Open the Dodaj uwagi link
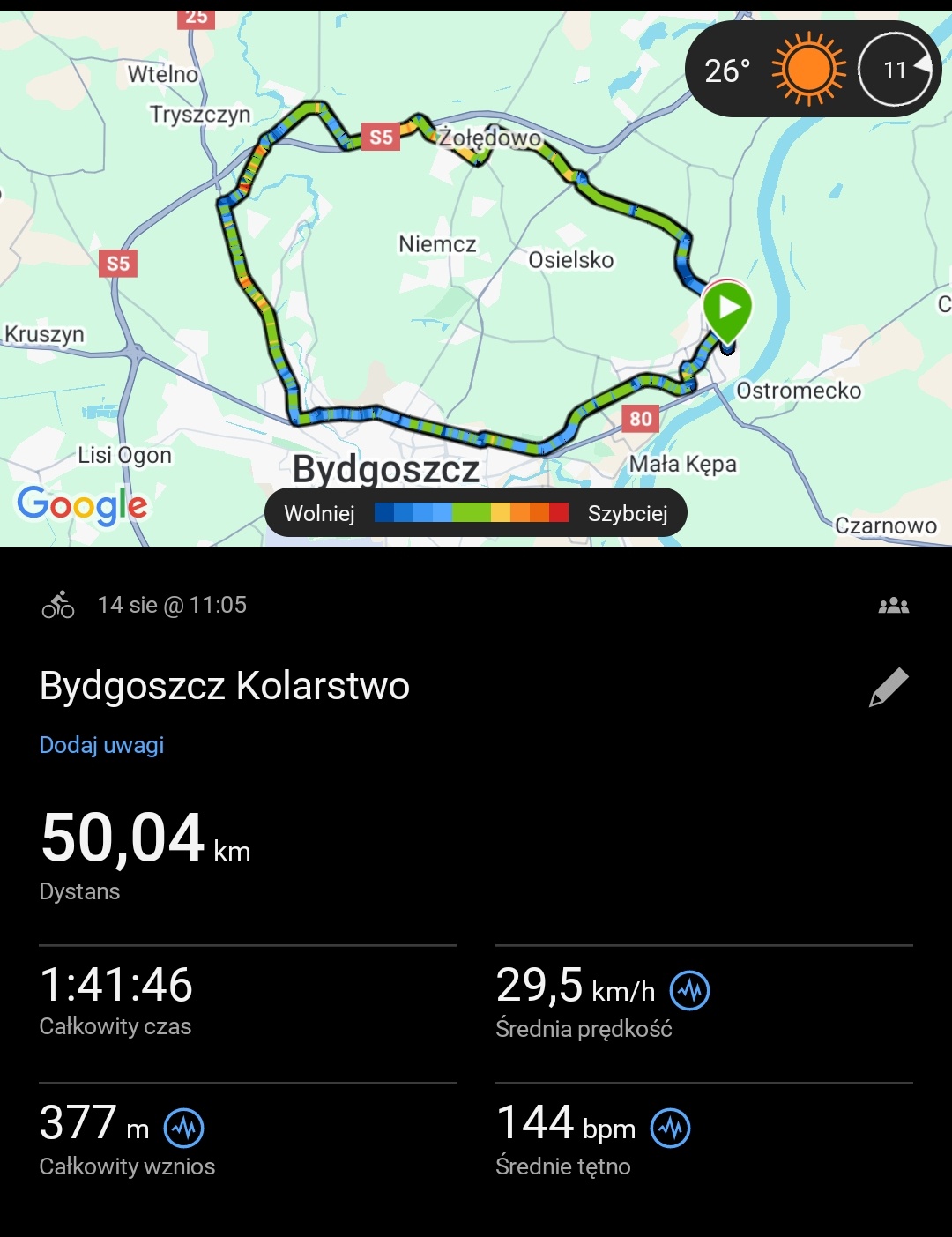Screen dimensions: 952x1237 click(101, 745)
